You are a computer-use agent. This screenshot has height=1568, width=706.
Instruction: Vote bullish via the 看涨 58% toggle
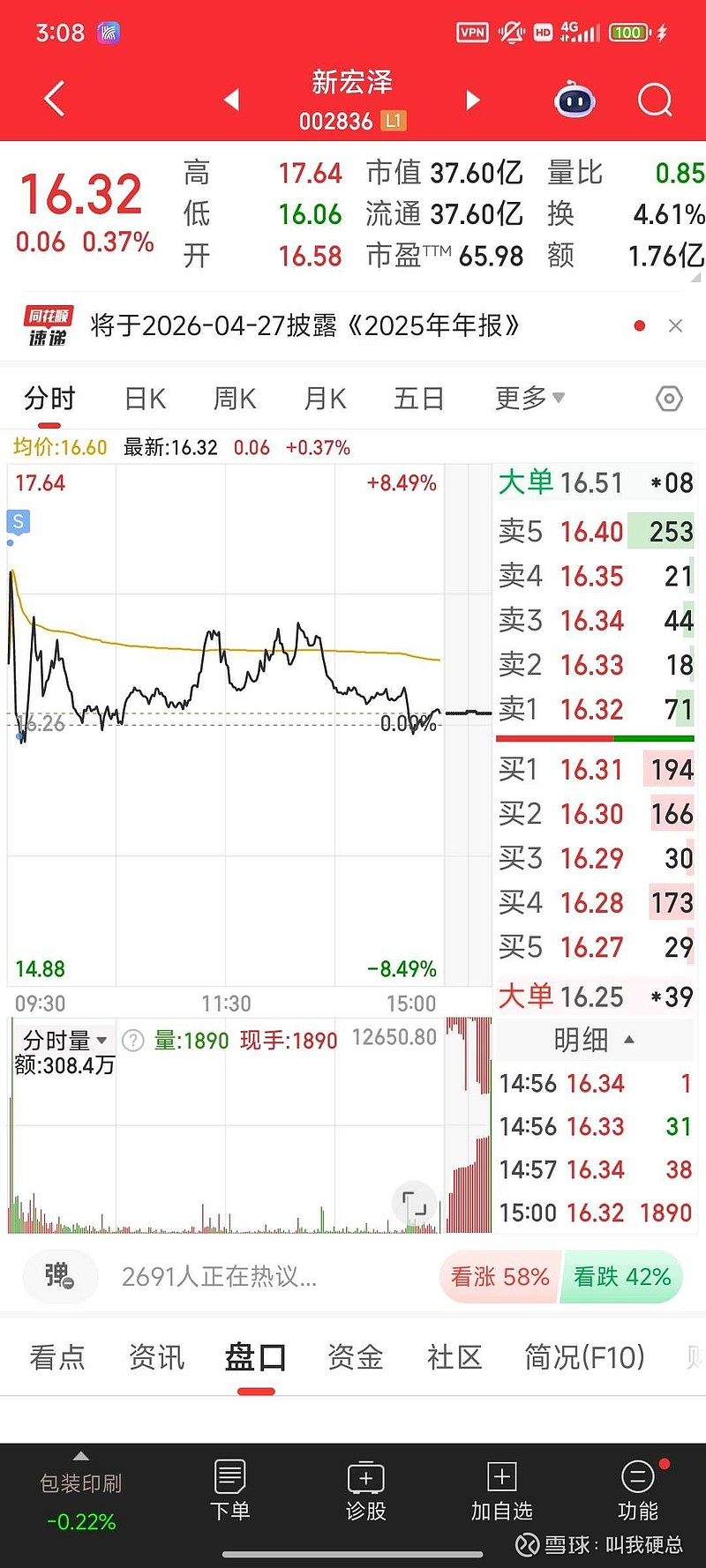pos(498,1276)
